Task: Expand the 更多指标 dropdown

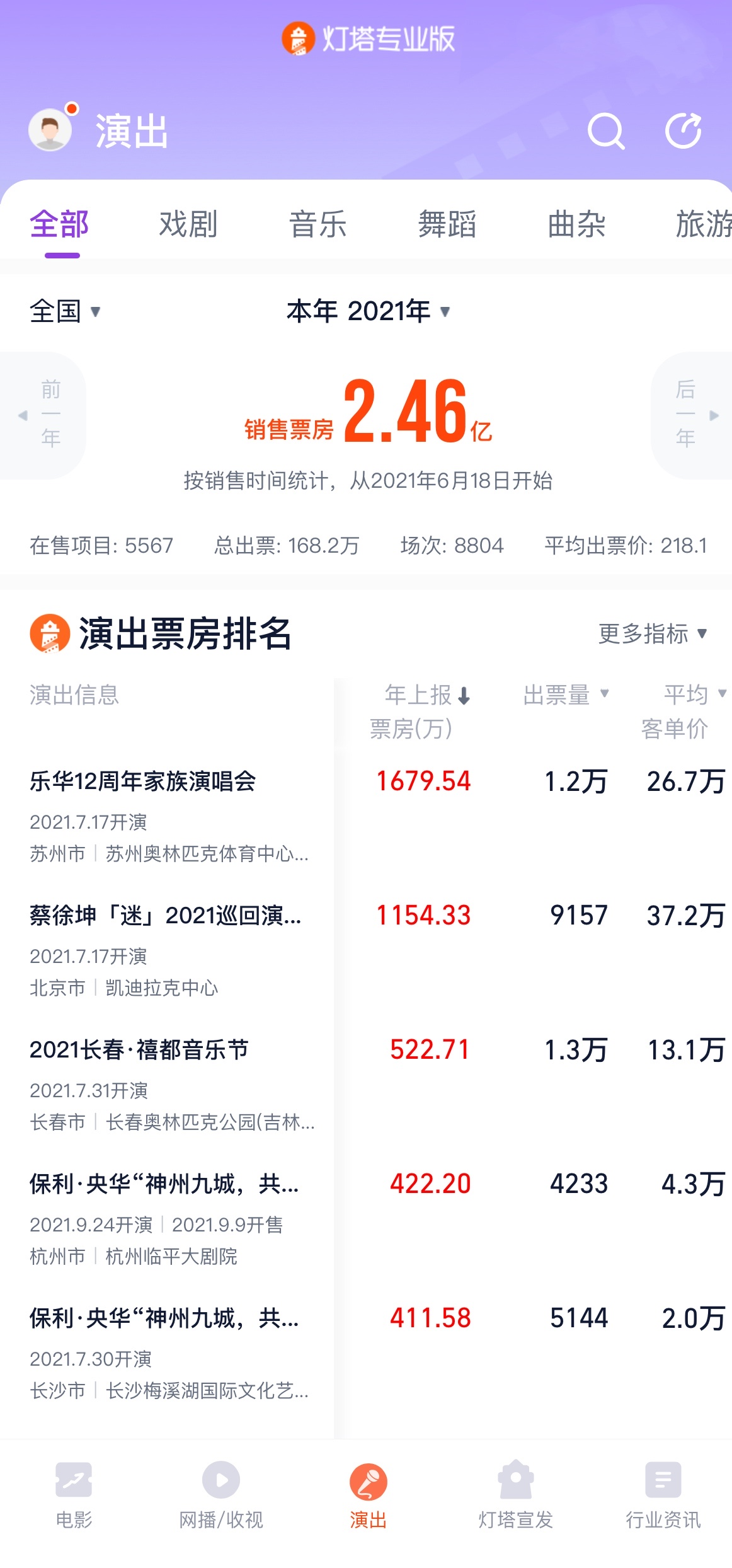Action: [652, 633]
